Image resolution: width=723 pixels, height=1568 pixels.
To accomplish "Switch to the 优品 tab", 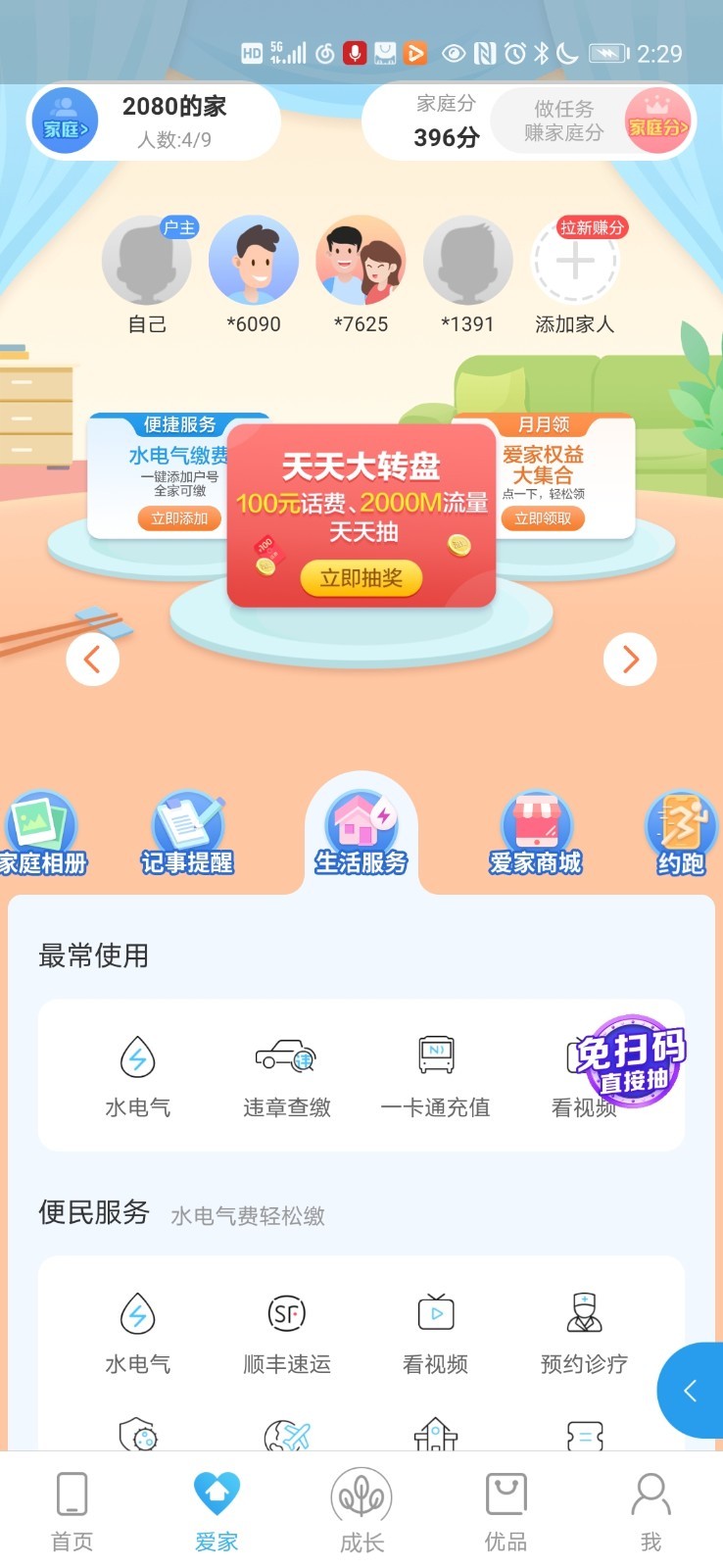I will pos(506,1512).
